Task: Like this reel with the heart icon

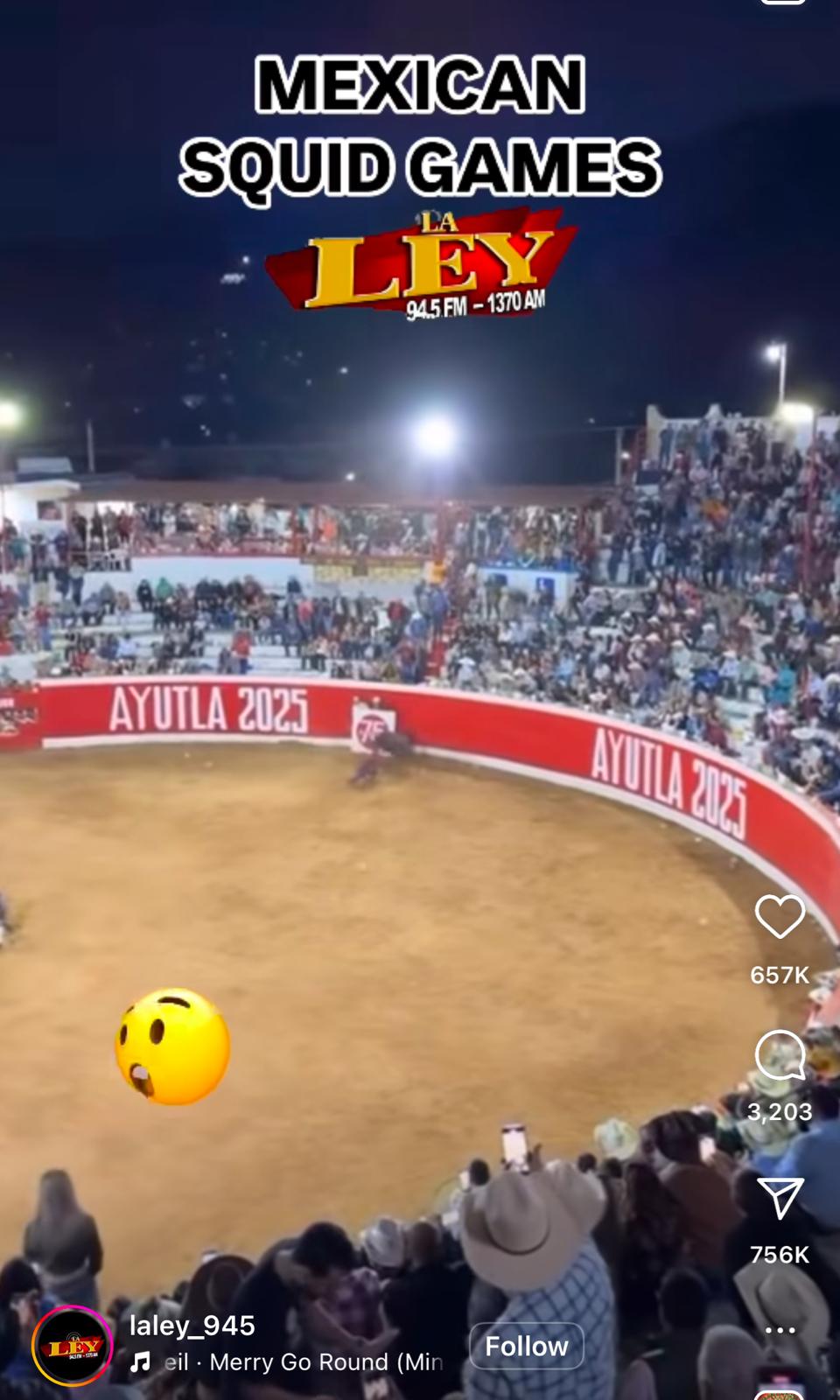Action: point(779,917)
